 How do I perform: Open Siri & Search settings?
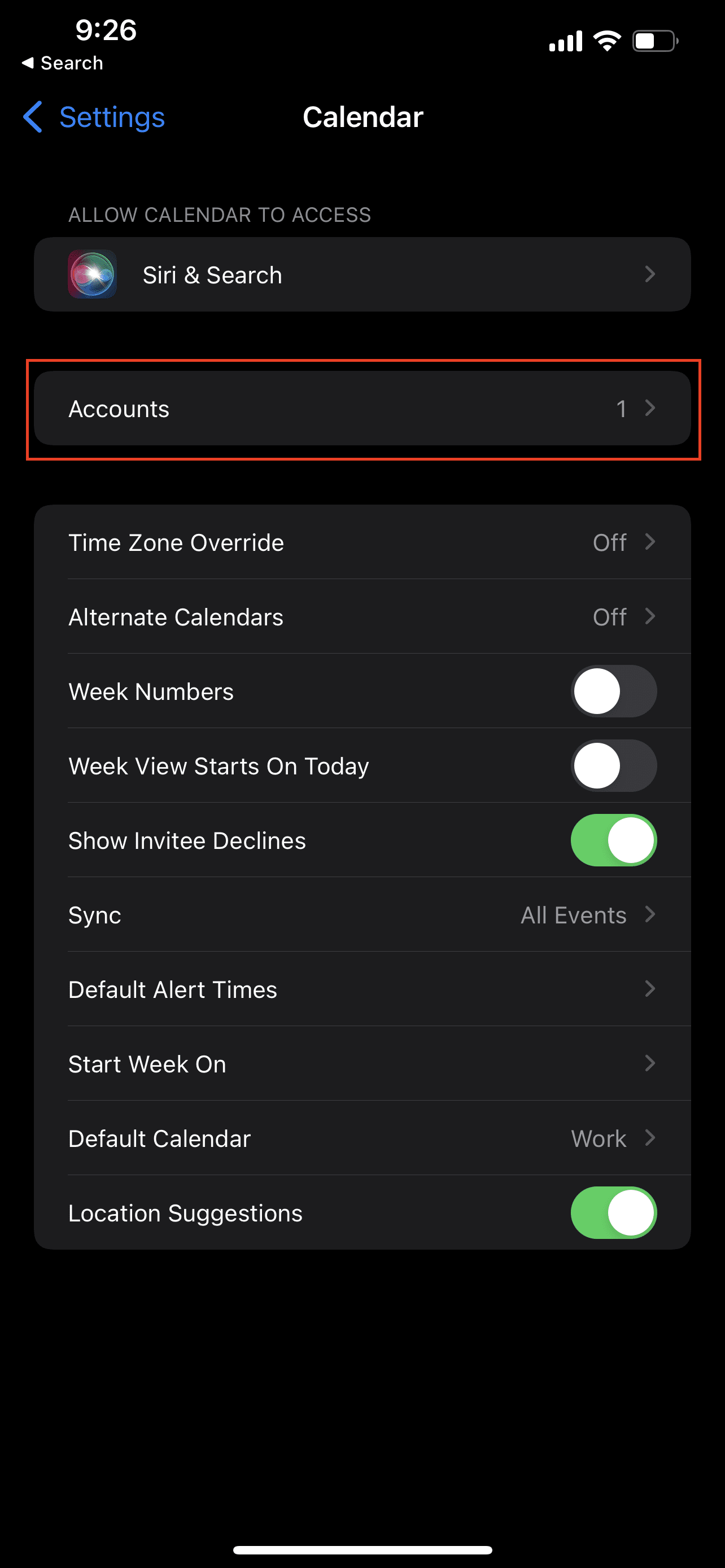[362, 274]
